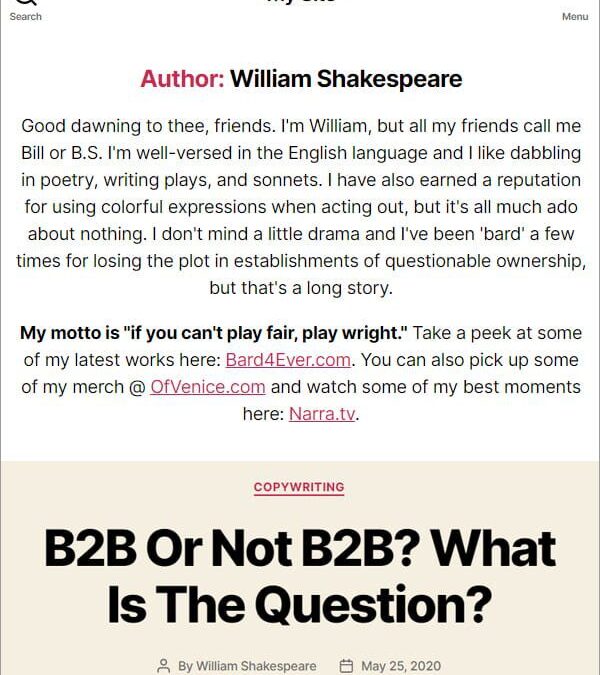This screenshot has width=600, height=675.
Task: Open the post B2B Or Not B2B
Action: pos(299,575)
